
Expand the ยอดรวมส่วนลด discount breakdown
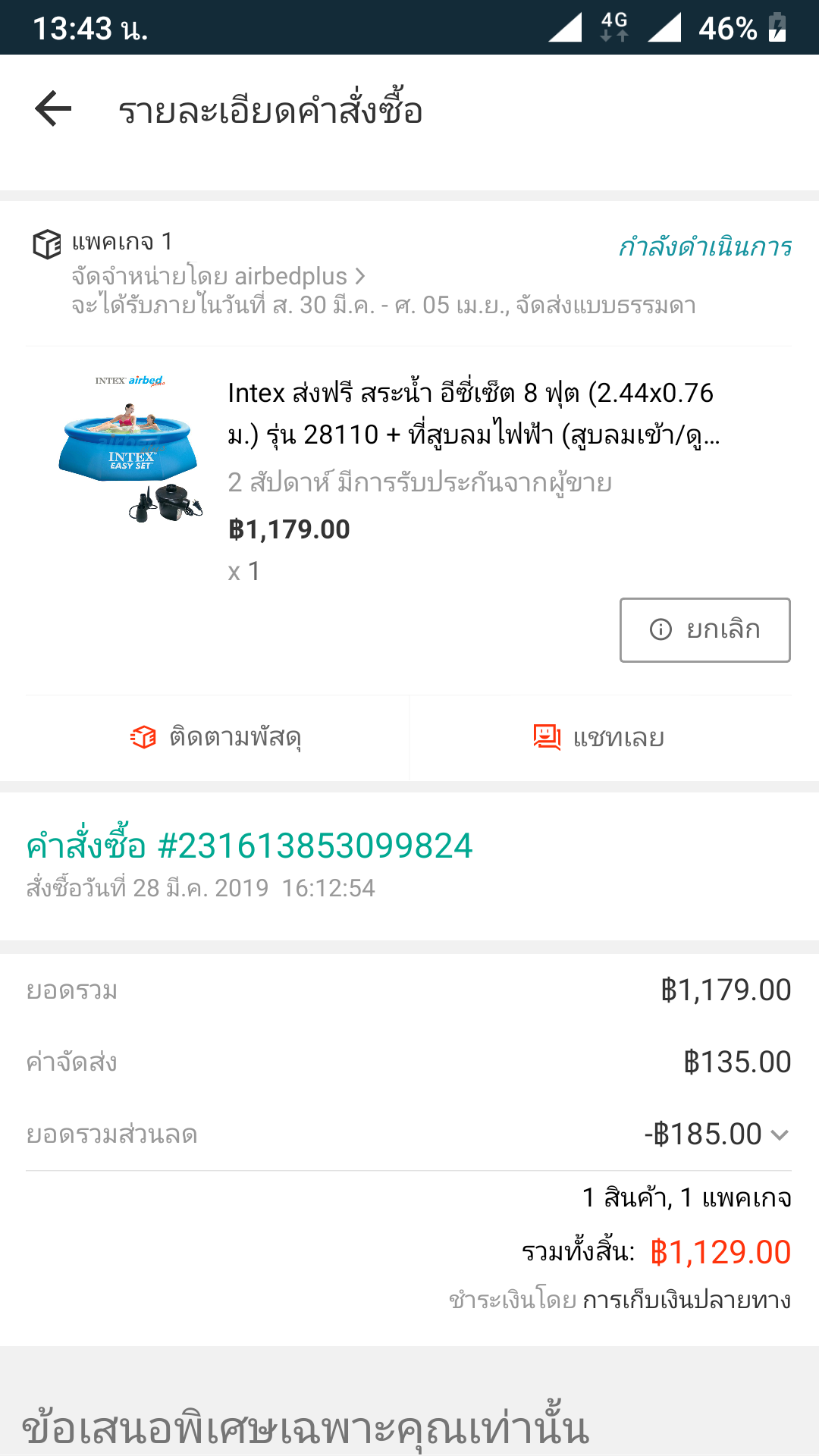coord(779,1134)
